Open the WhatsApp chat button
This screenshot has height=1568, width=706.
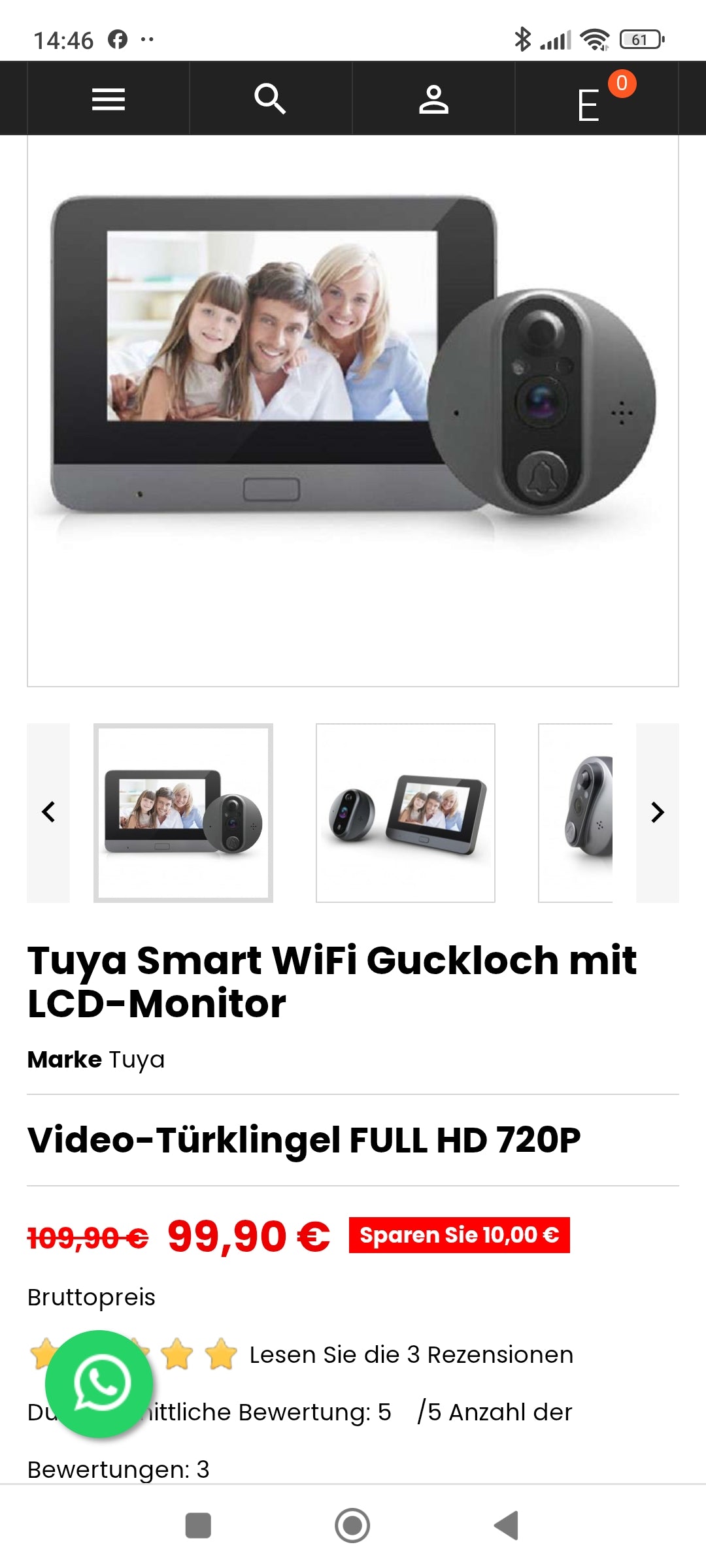(x=99, y=1383)
